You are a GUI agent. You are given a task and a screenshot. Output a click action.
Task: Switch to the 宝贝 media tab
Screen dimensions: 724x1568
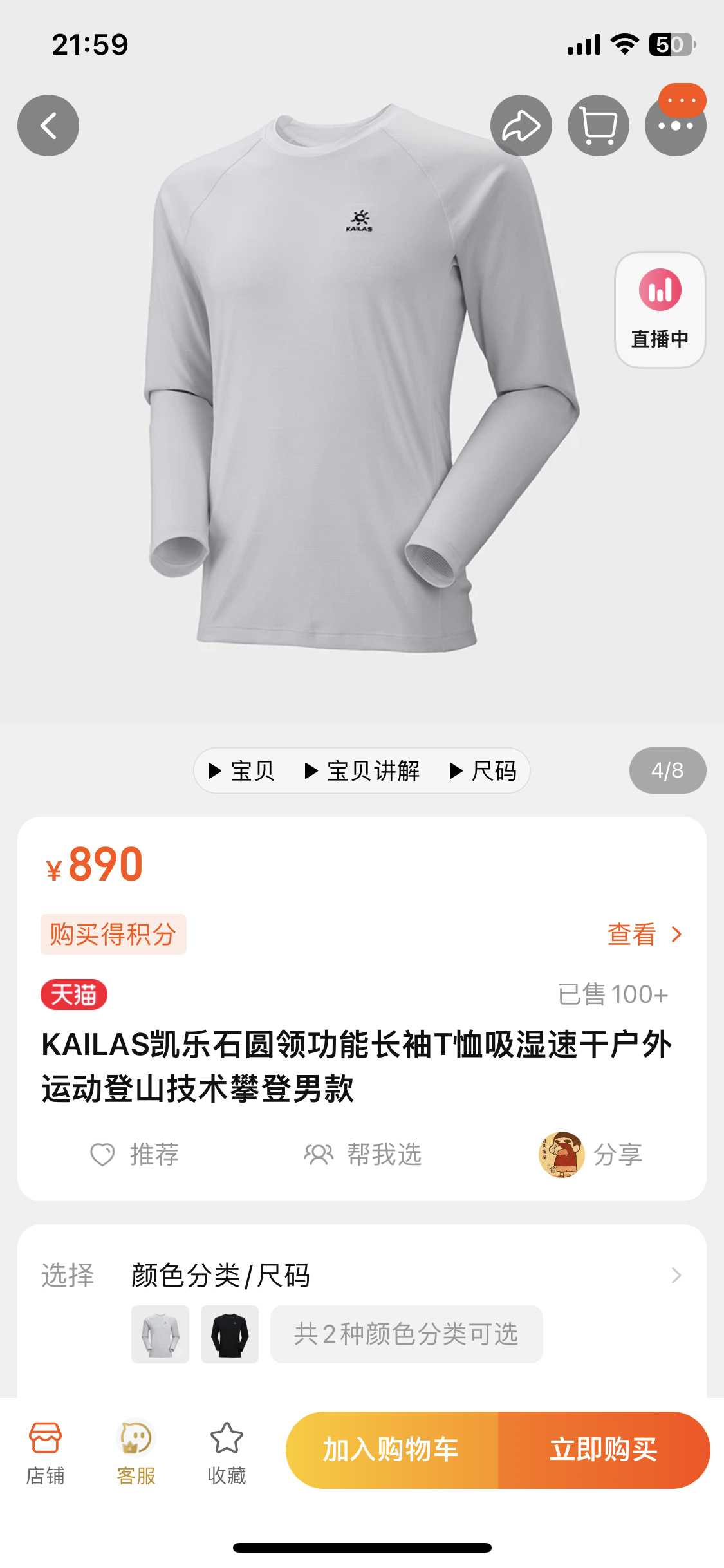[x=242, y=770]
